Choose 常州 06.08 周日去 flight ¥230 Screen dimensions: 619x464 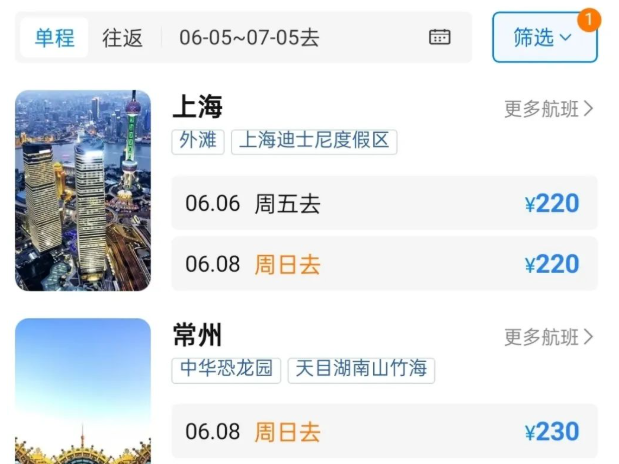point(384,432)
